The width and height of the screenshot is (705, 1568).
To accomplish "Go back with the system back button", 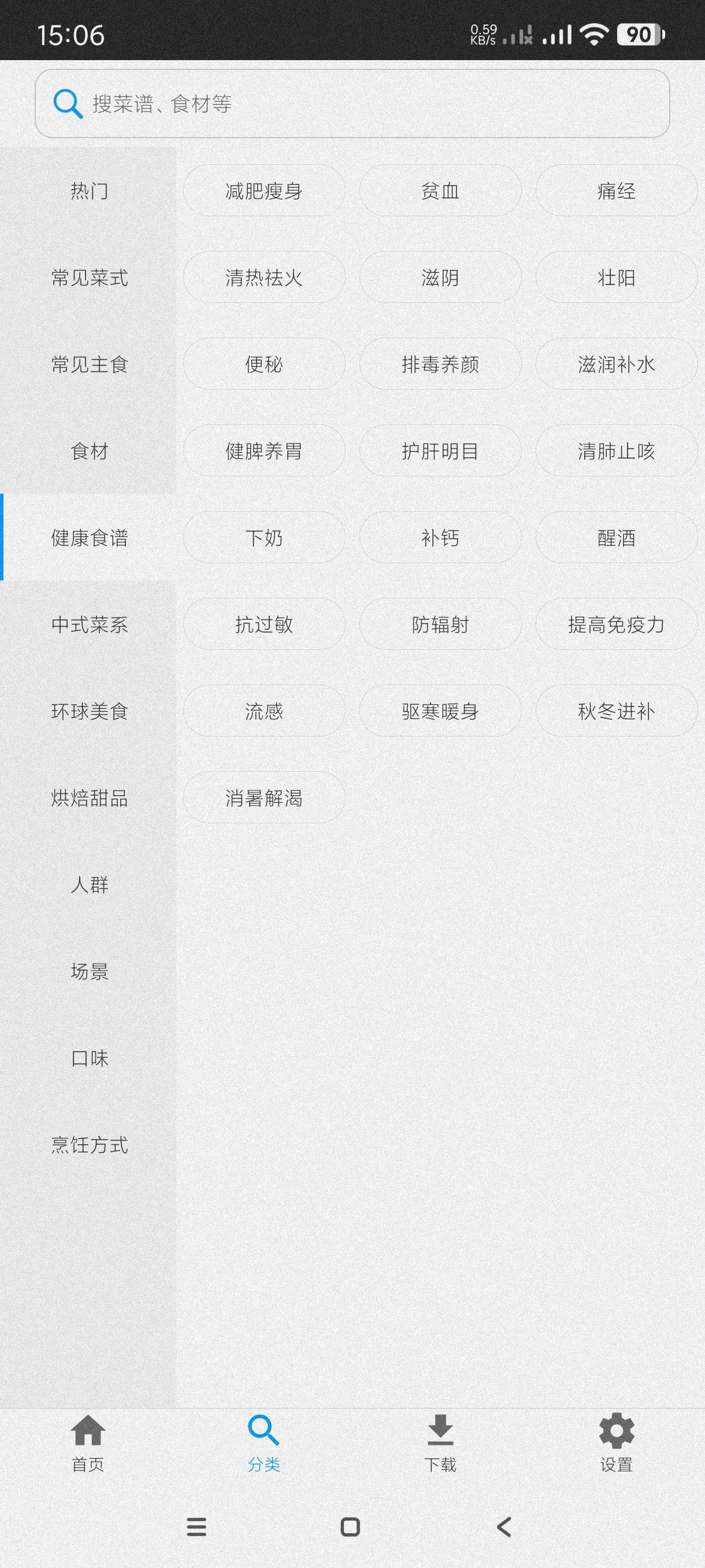I will [504, 1526].
